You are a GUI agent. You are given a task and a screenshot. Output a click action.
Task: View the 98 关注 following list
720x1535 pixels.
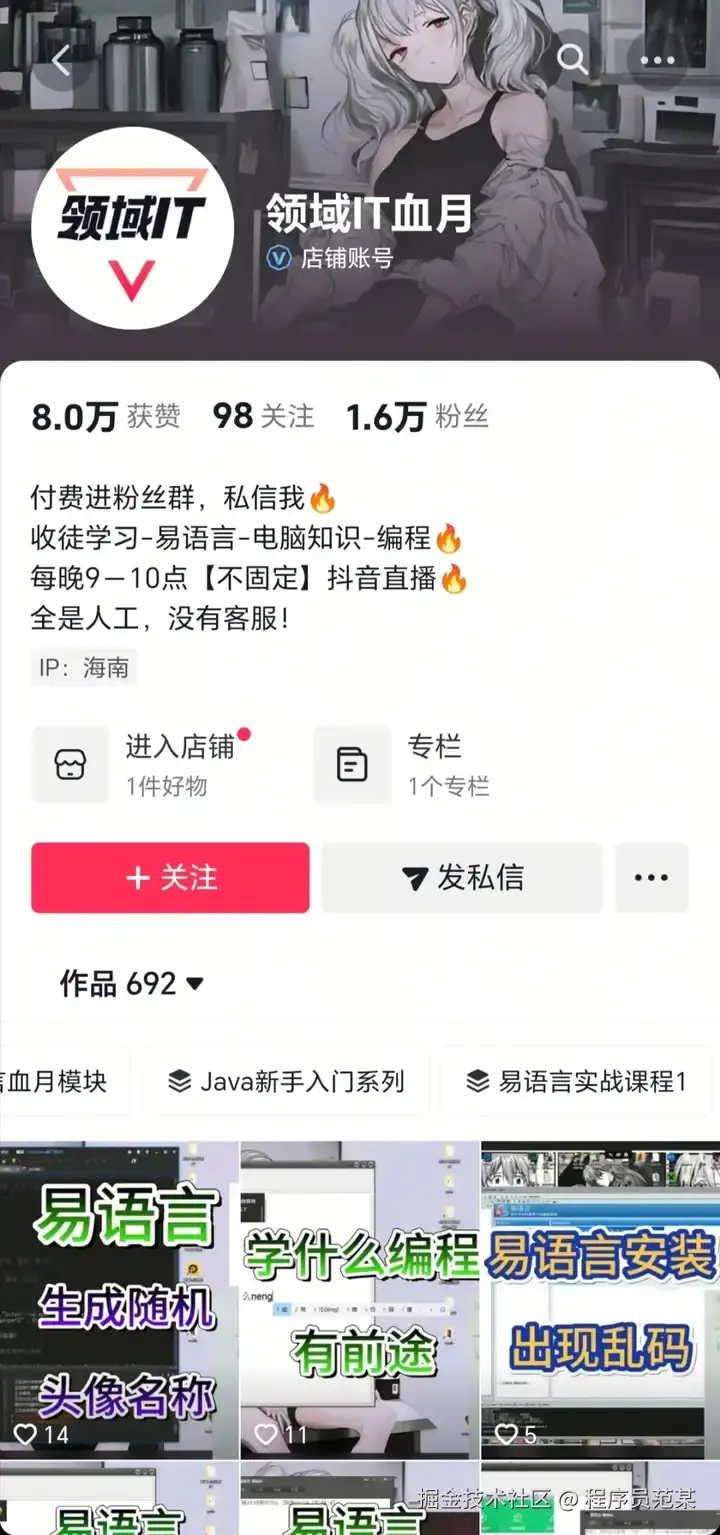click(x=263, y=416)
